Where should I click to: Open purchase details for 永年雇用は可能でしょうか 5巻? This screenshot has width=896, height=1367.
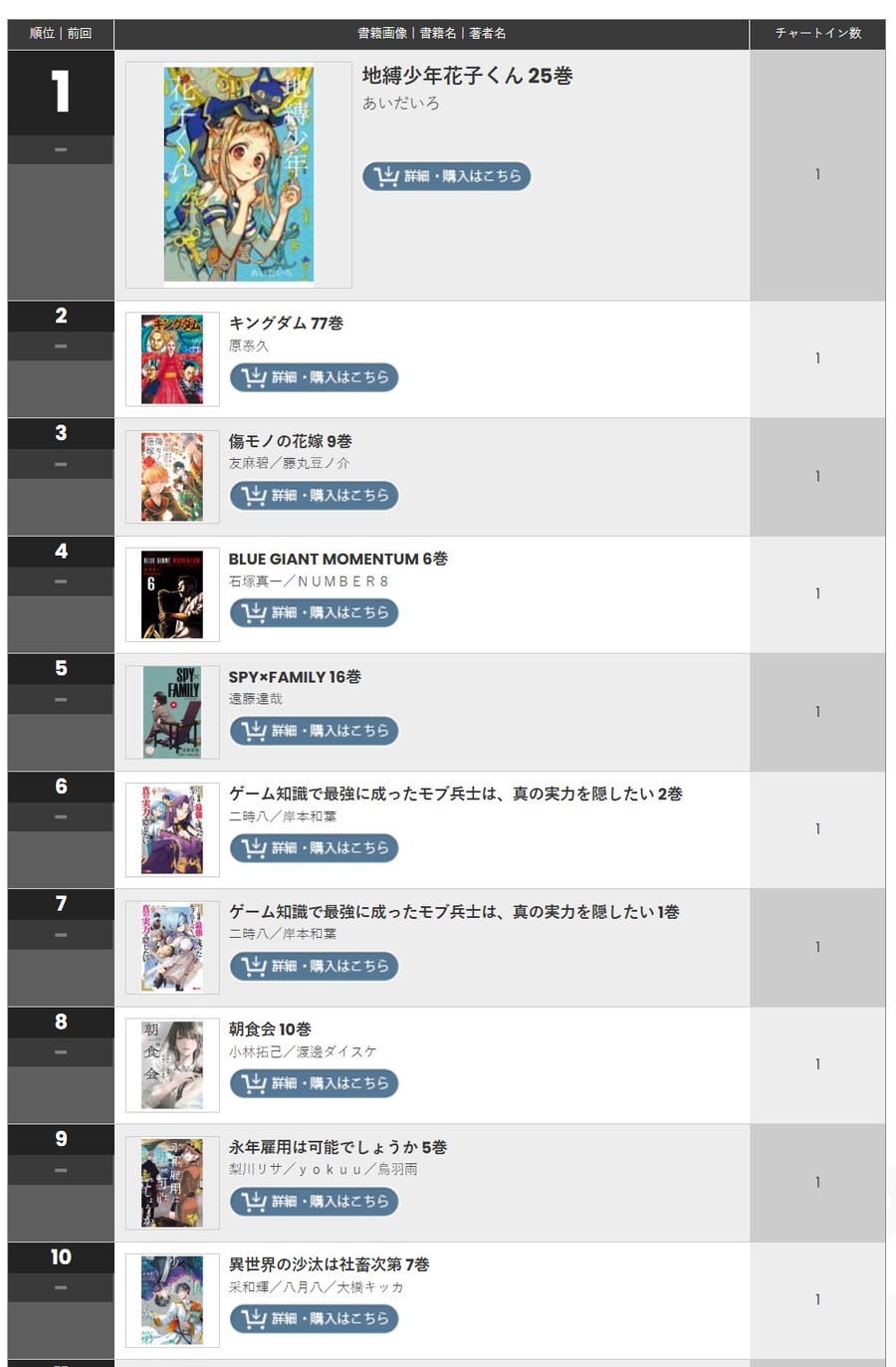[x=314, y=1201]
